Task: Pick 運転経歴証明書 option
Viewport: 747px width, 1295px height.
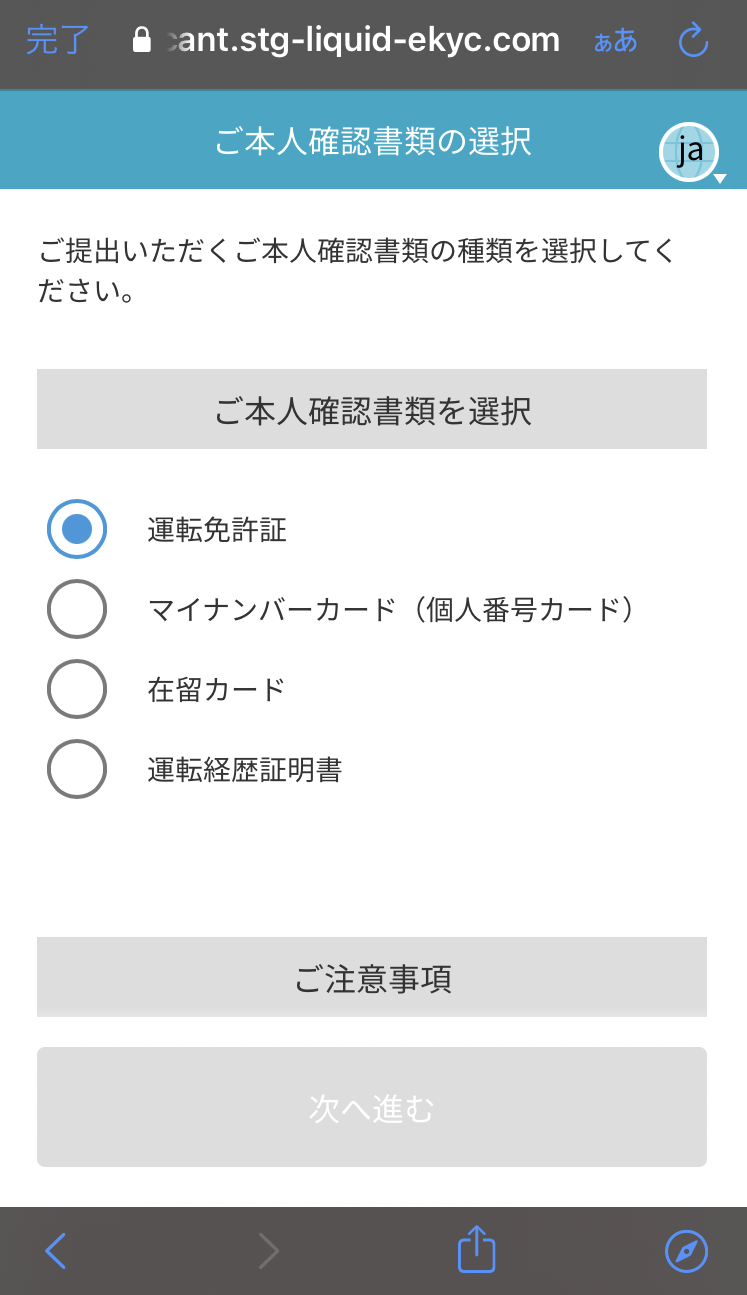Action: [x=77, y=769]
